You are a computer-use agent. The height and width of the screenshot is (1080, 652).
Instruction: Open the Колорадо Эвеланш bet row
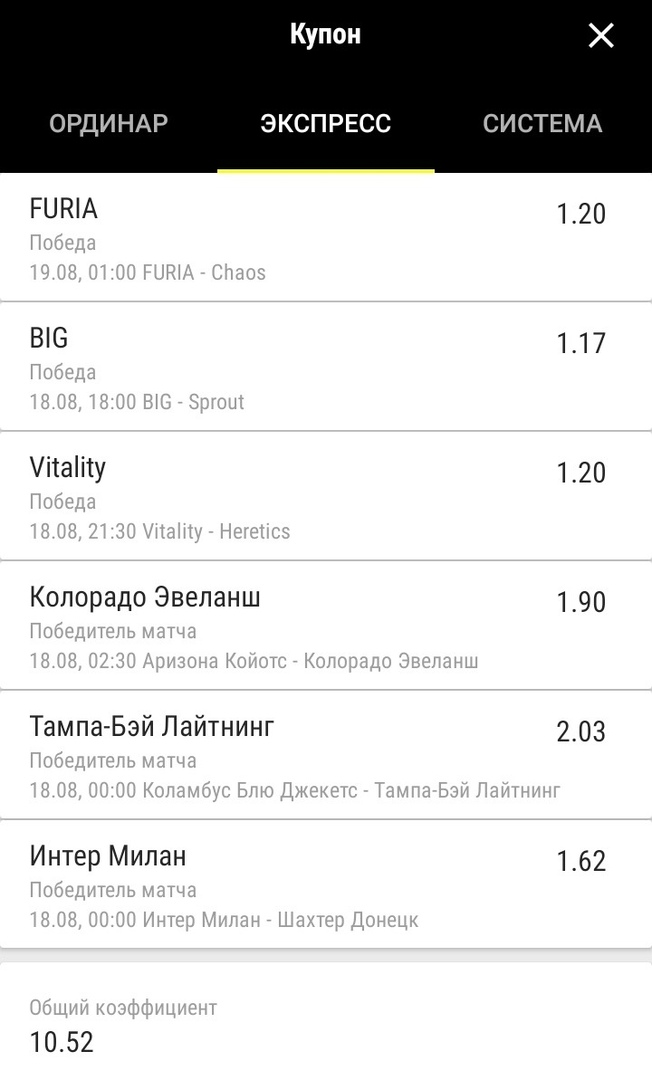[x=326, y=626]
